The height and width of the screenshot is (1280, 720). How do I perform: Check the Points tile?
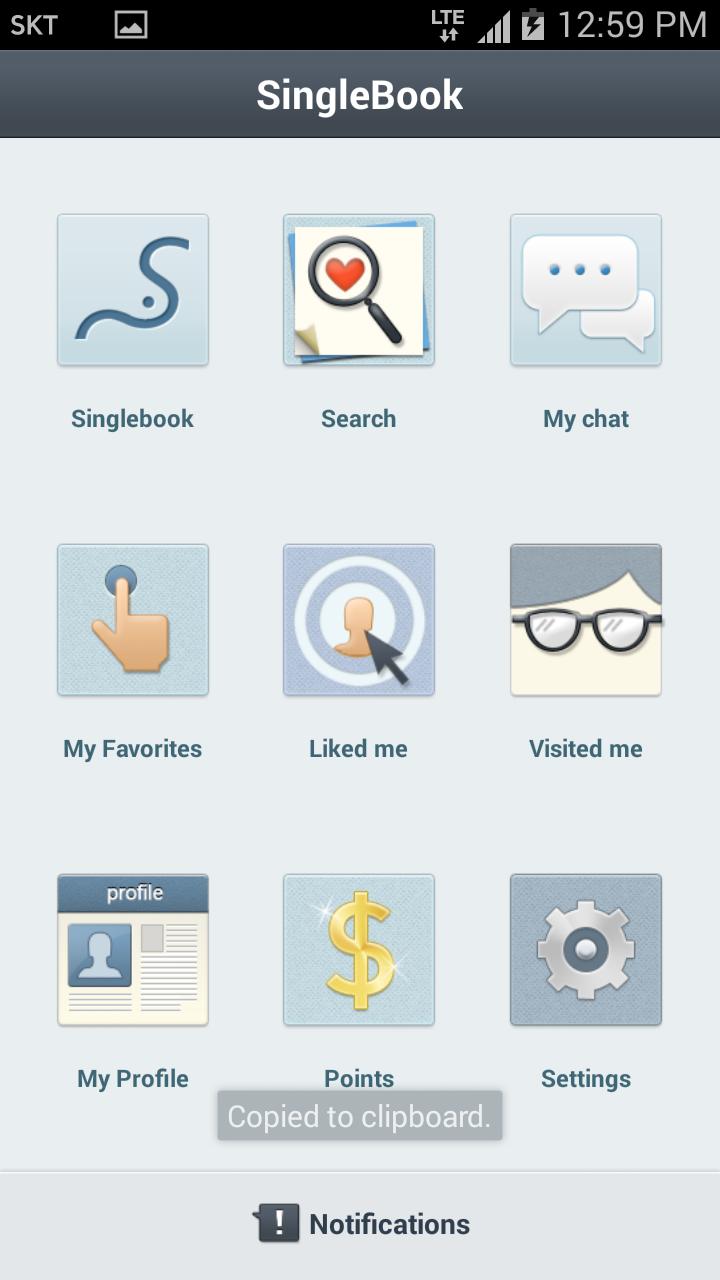[359, 950]
